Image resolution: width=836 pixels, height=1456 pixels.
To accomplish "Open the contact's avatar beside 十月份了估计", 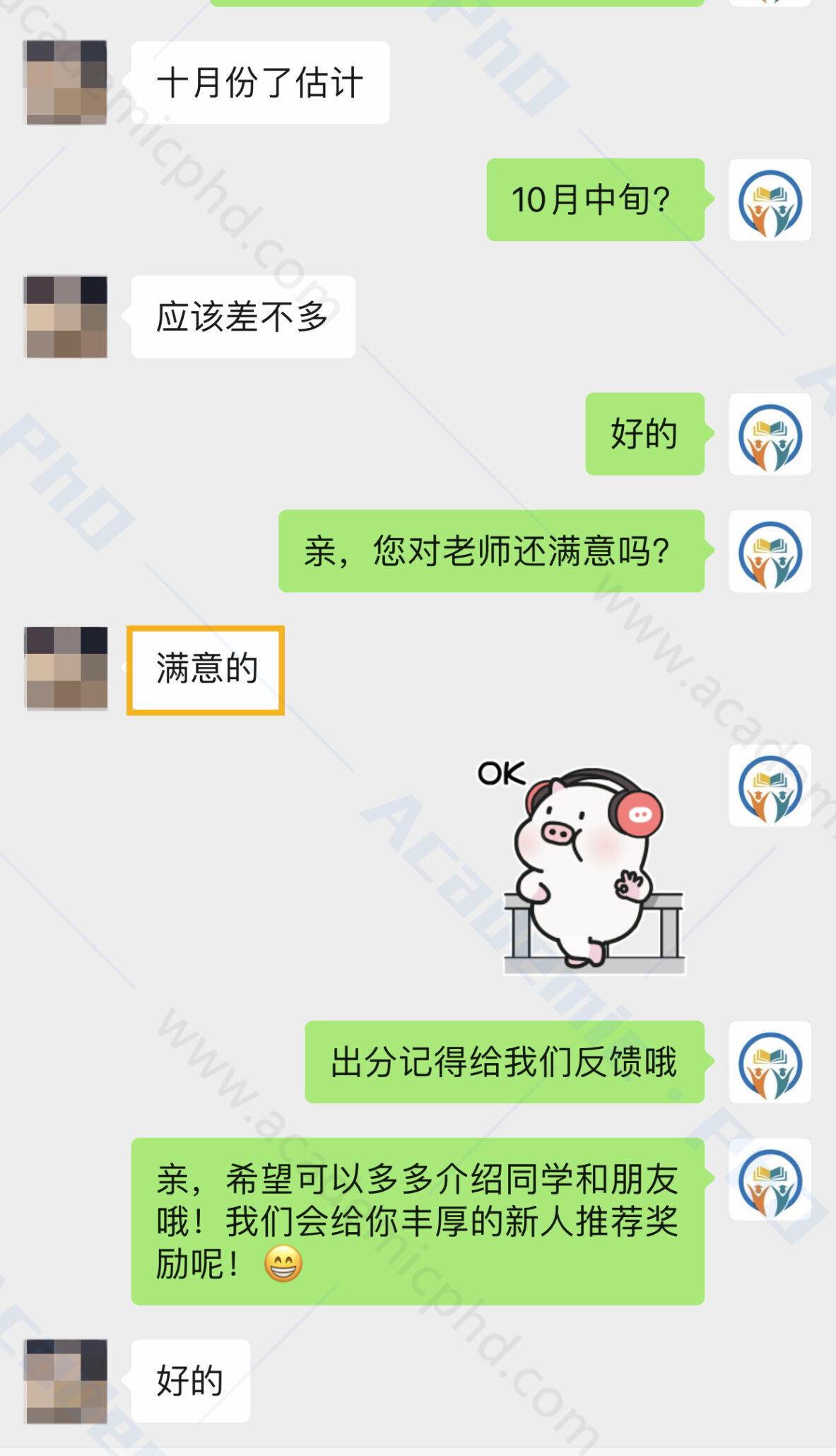I will click(x=66, y=83).
